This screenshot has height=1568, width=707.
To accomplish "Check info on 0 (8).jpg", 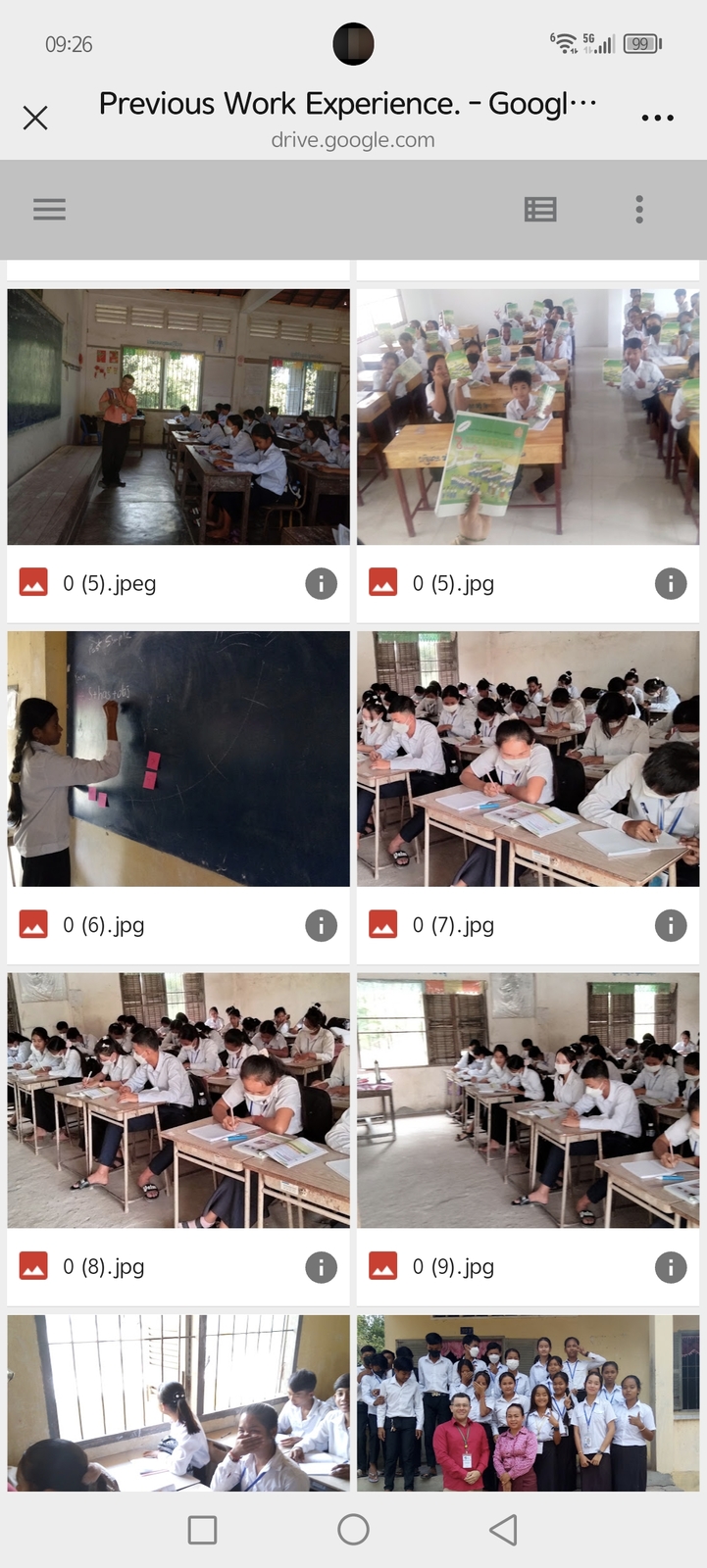I will click(x=321, y=1267).
